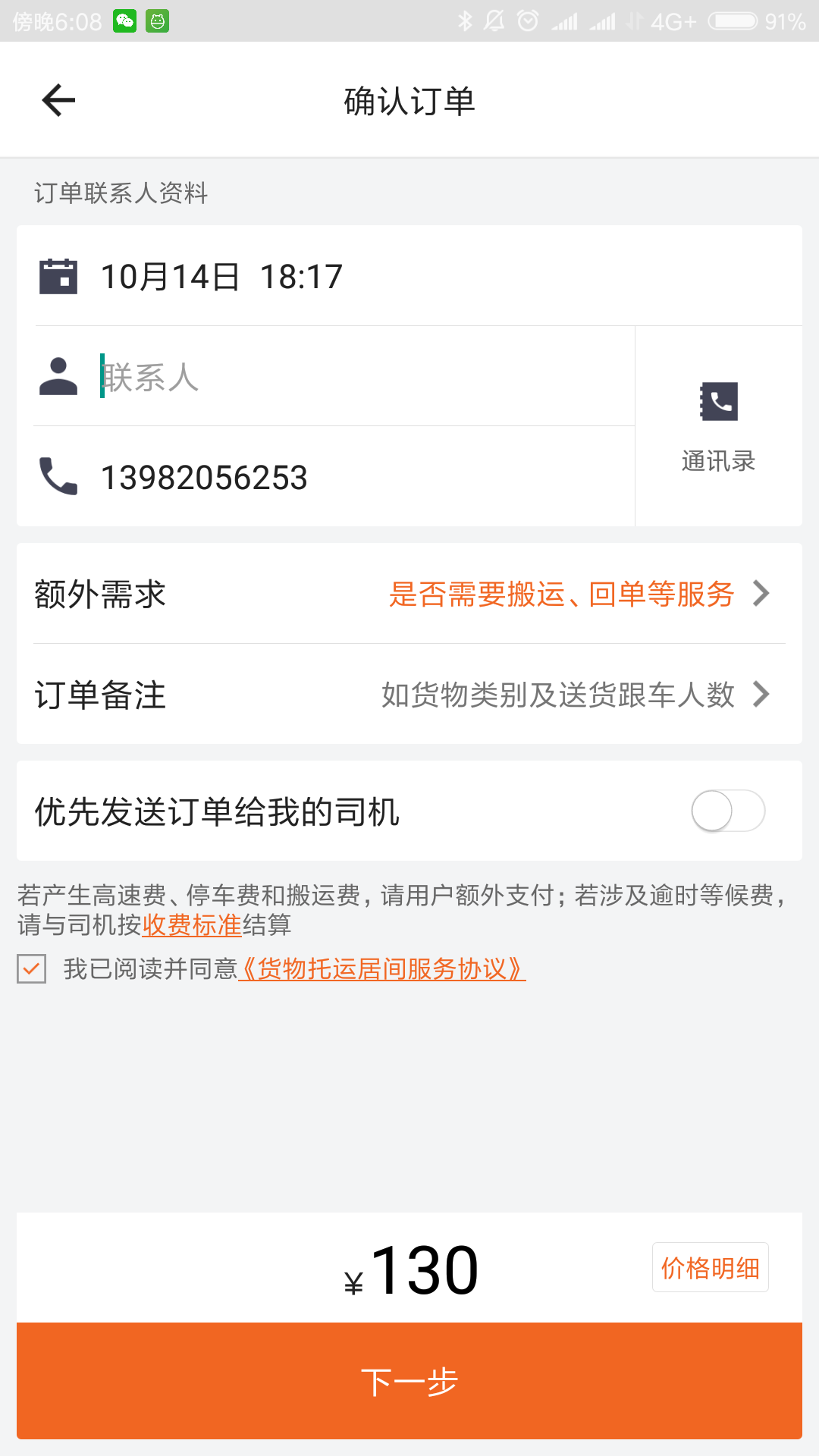View 价格明细 breakdown
Viewport: 819px width, 1456px height.
click(x=710, y=1267)
